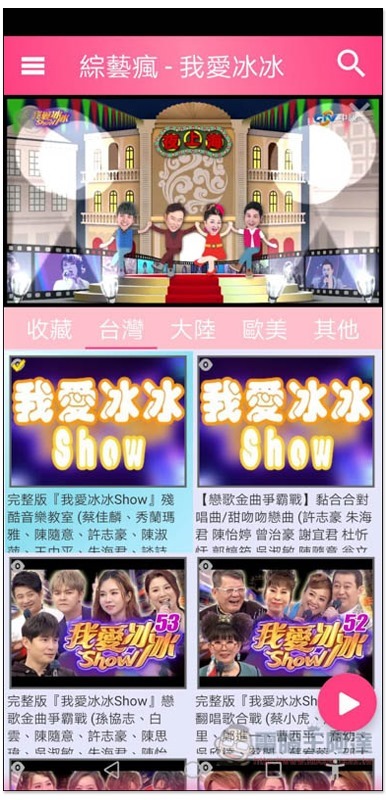Screen dimensions: 386x800
Task: Select the 台灣 tab
Action: coord(121,330)
